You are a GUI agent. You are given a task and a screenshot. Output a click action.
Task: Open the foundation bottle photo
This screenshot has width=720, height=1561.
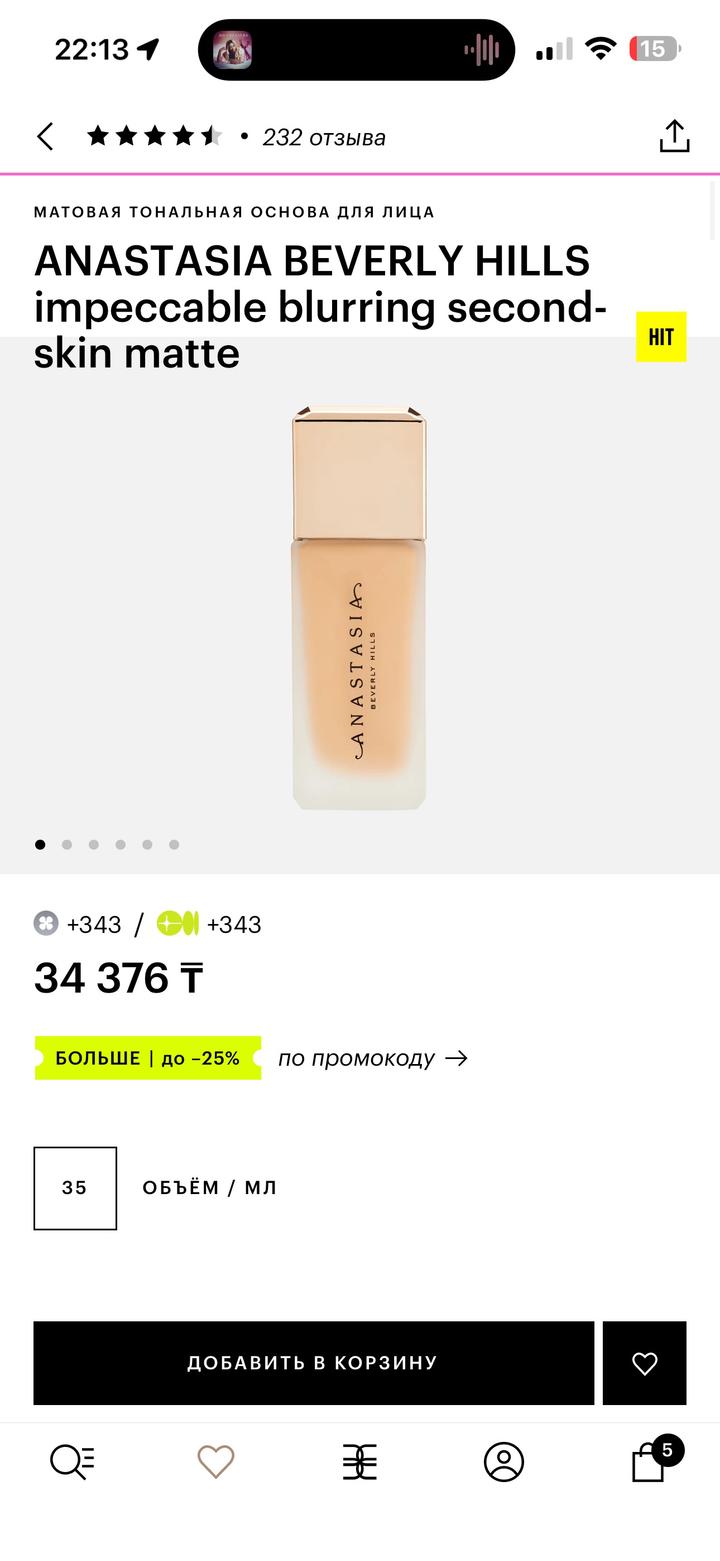[x=359, y=607]
